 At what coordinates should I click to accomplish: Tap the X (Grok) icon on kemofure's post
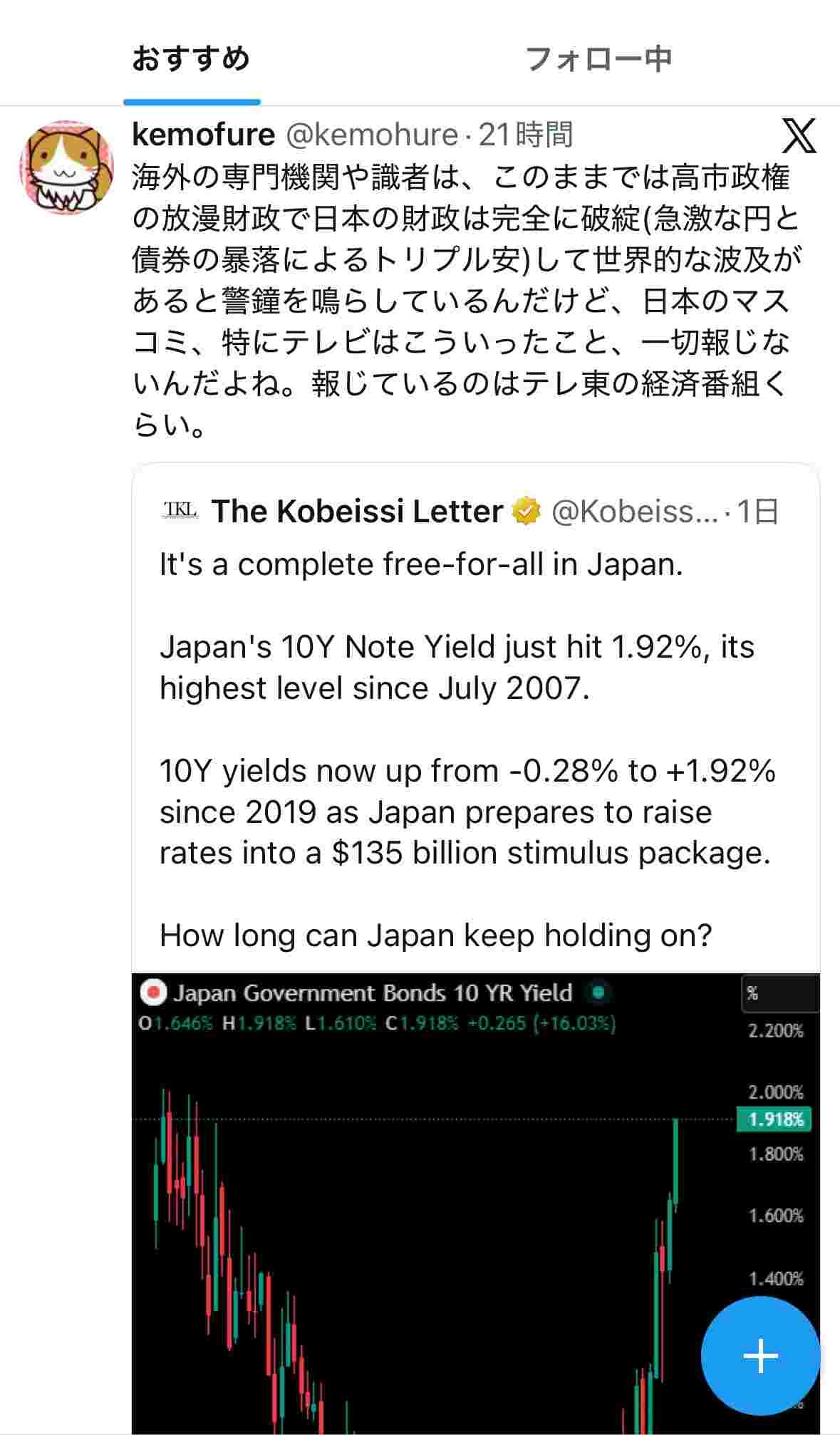pyautogui.click(x=799, y=135)
